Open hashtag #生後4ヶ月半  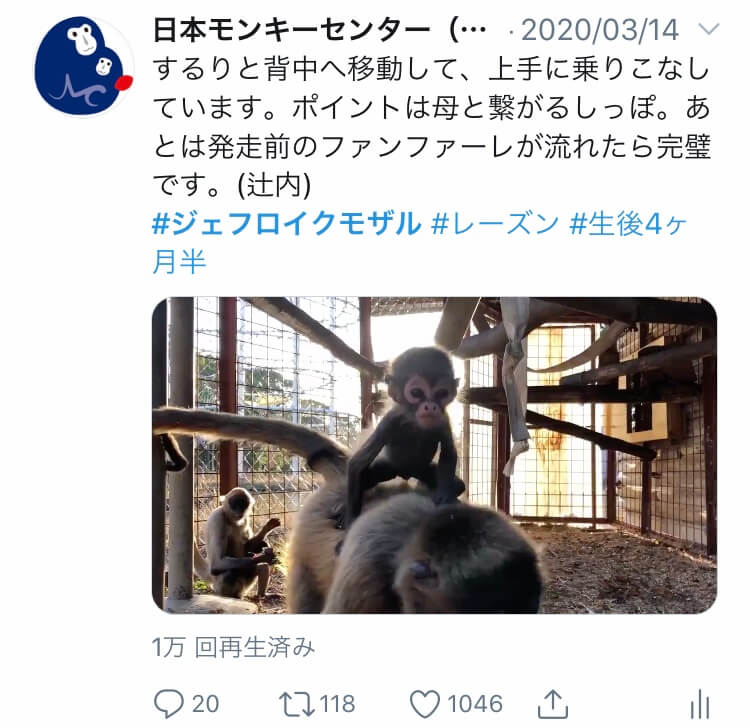[x=638, y=223]
